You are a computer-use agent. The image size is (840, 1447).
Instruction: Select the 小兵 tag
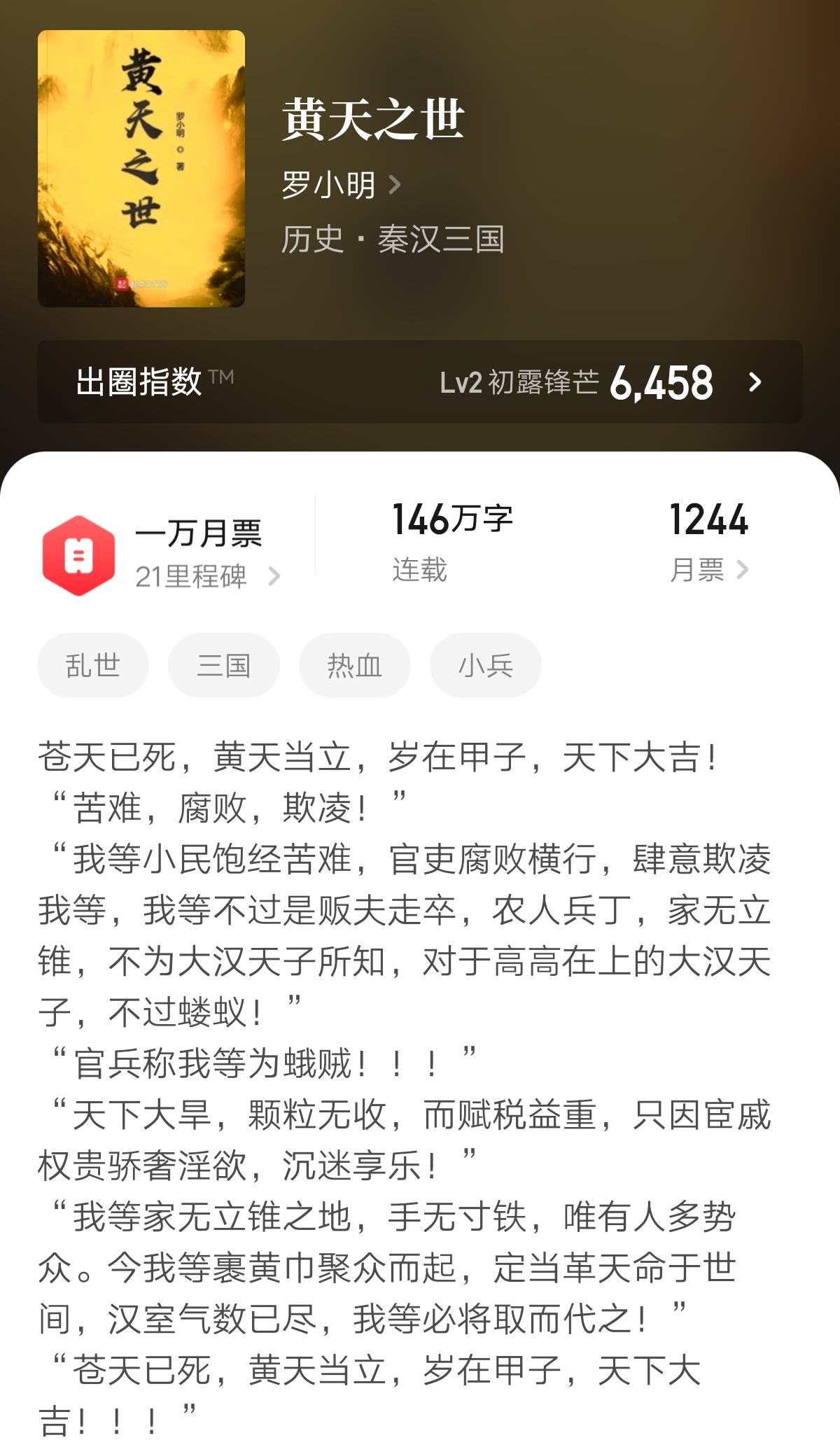pyautogui.click(x=484, y=666)
